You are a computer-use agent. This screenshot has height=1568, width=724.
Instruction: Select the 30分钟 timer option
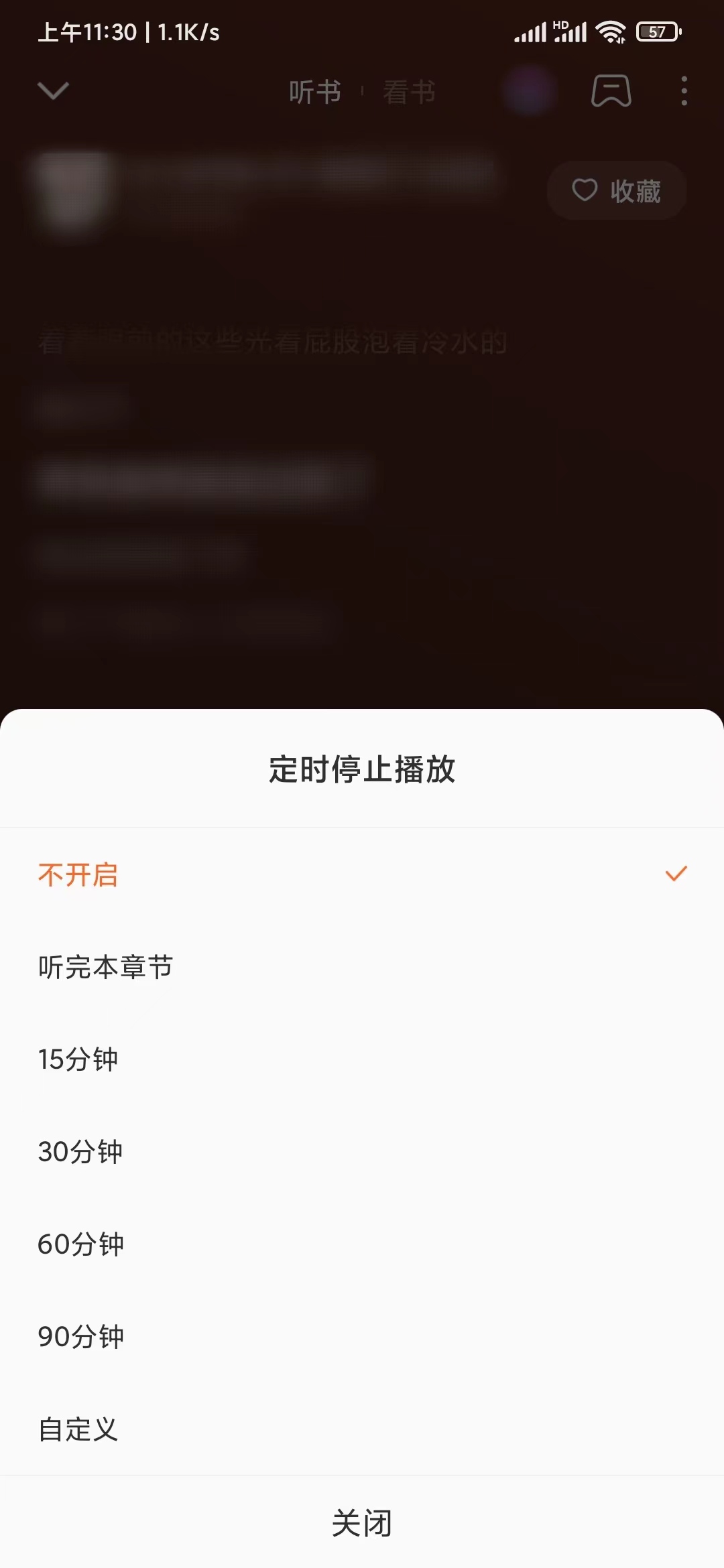click(80, 1152)
